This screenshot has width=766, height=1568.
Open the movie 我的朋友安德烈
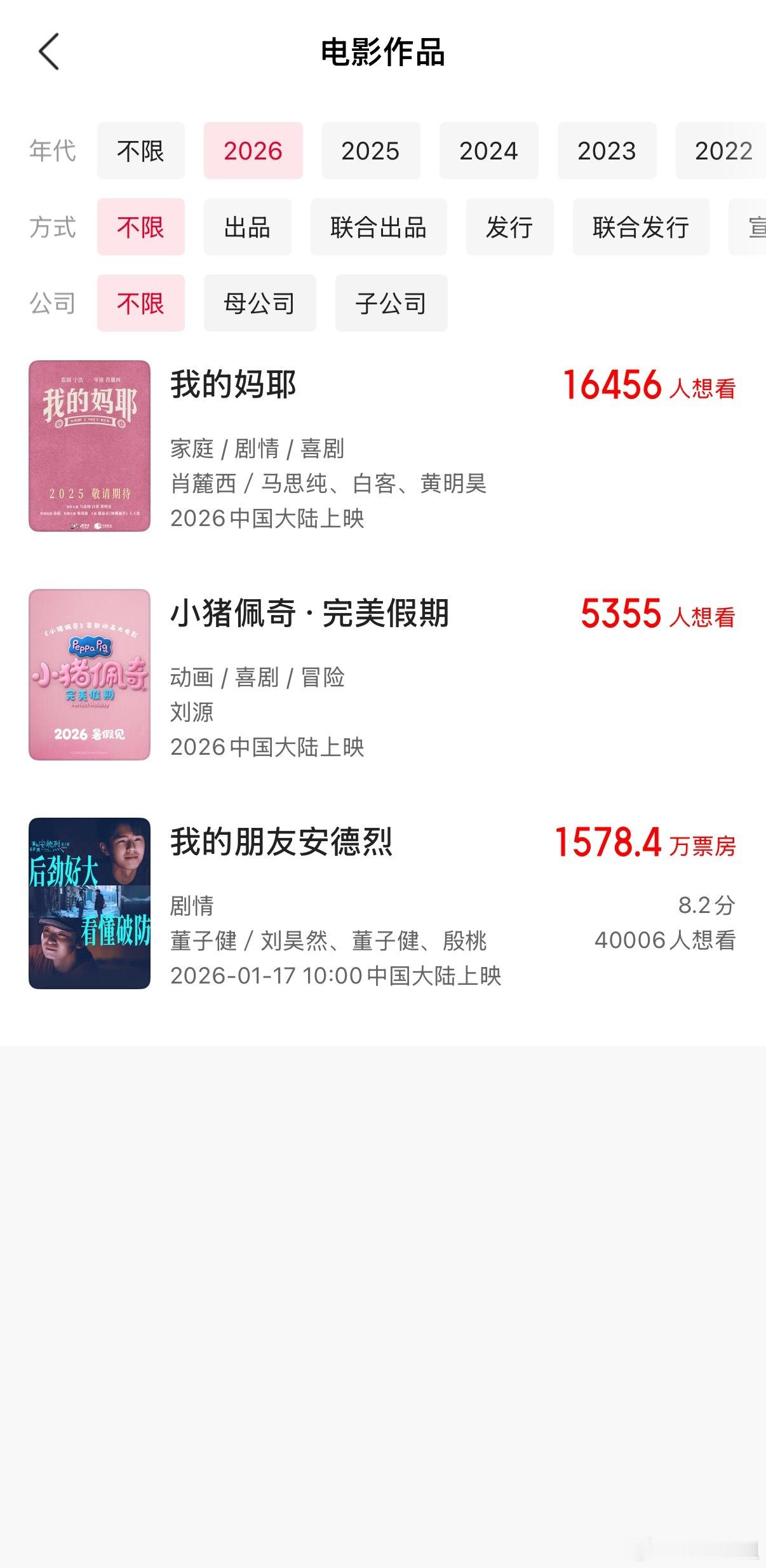coord(281,842)
